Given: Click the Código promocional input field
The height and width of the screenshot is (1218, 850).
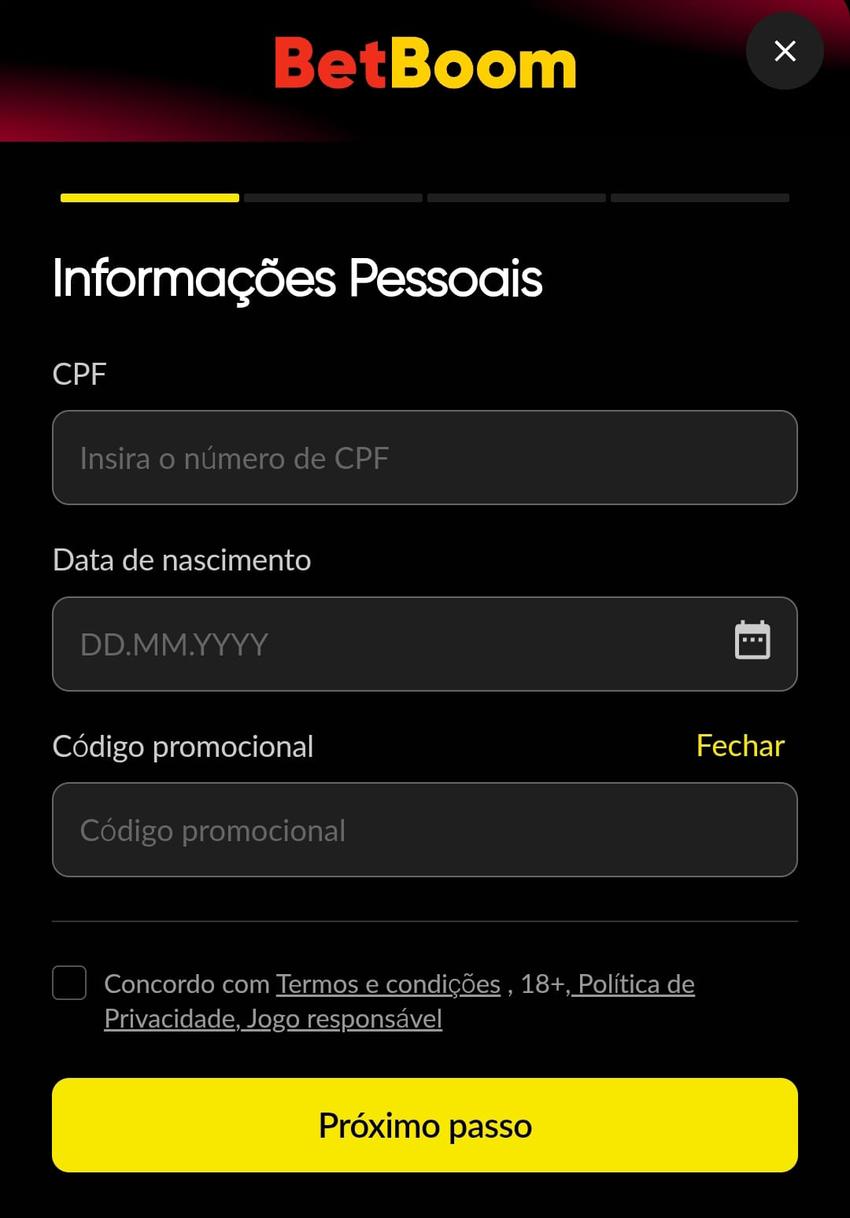Looking at the screenshot, I should [x=425, y=829].
